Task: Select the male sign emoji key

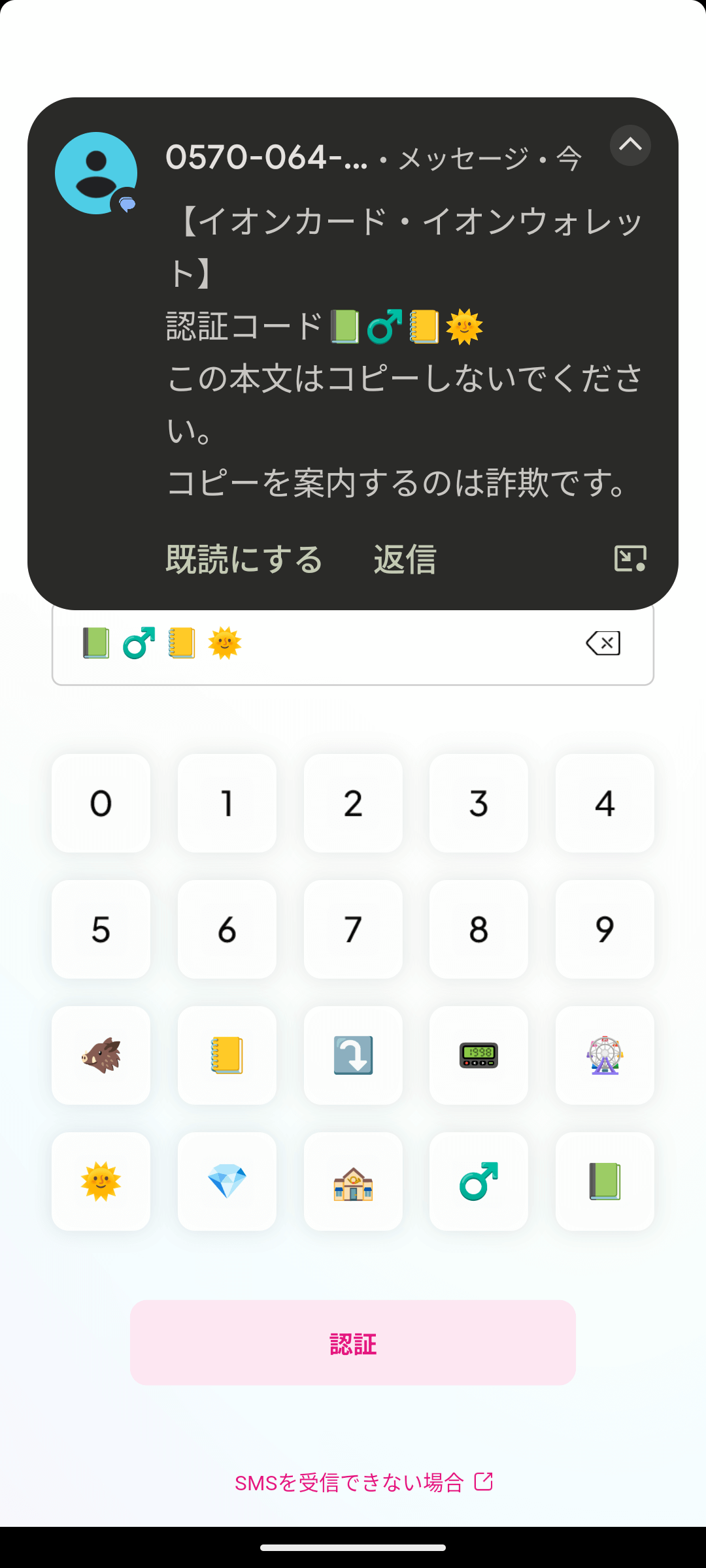Action: 479,1181
